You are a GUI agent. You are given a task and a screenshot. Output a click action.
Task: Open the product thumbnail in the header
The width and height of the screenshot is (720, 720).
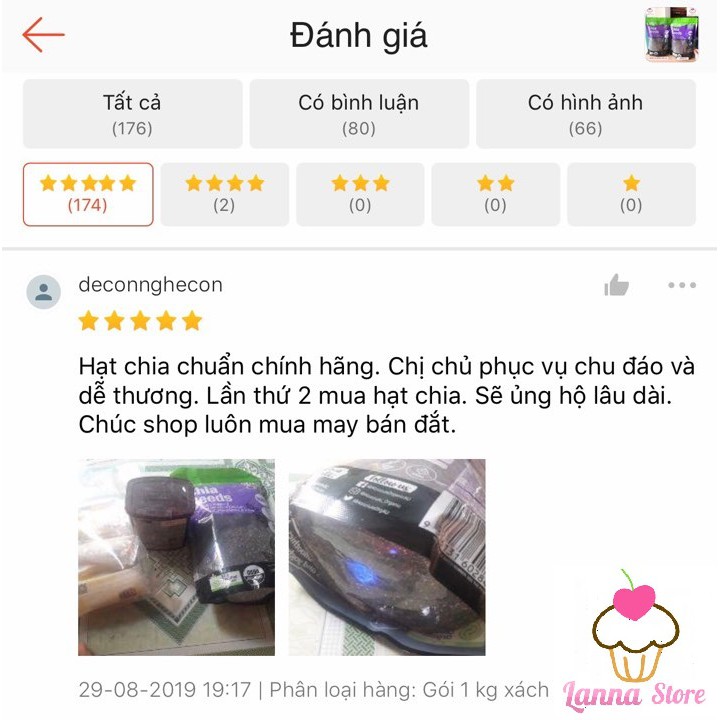tap(672, 35)
